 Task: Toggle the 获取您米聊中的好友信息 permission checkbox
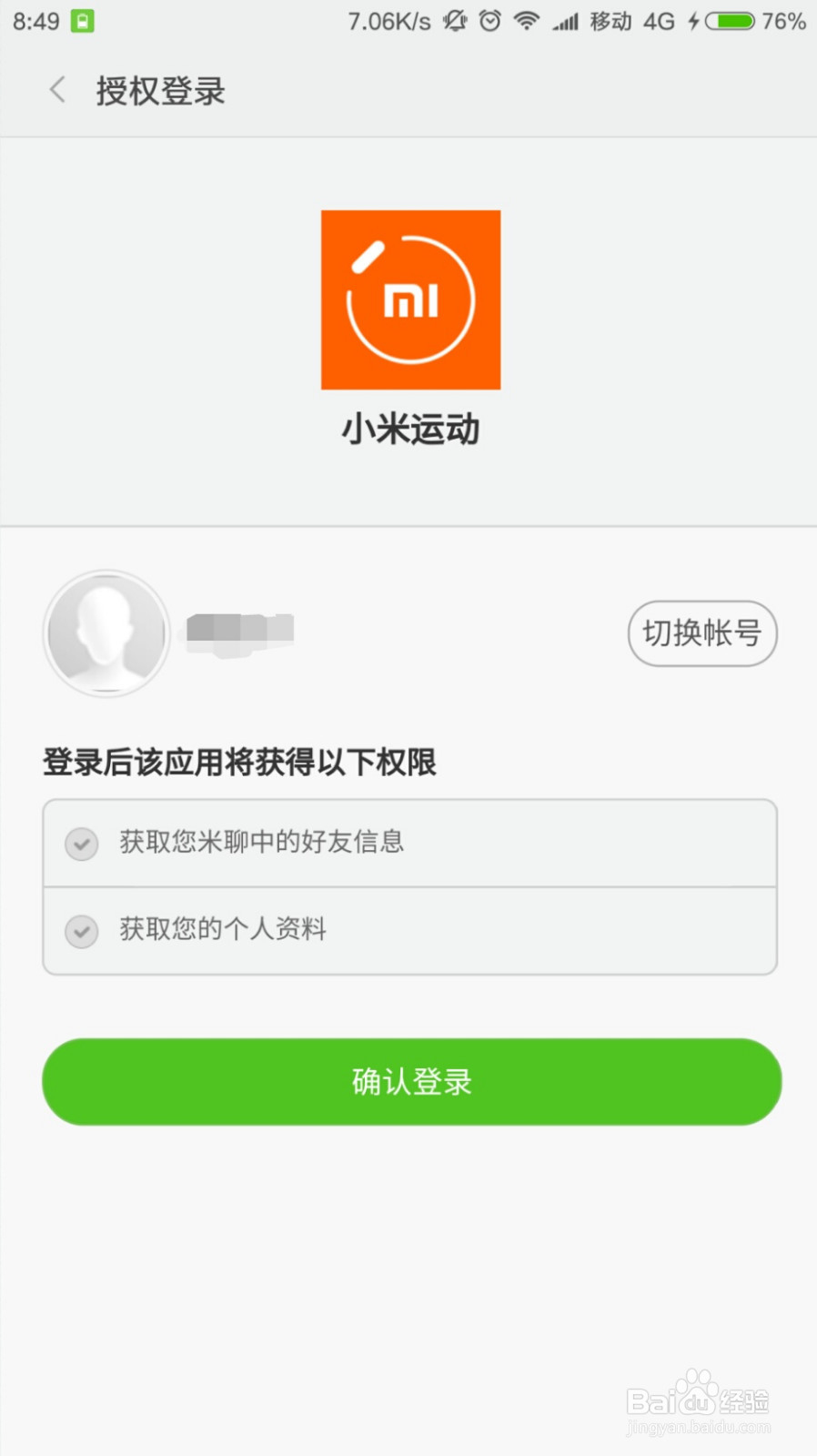(80, 844)
